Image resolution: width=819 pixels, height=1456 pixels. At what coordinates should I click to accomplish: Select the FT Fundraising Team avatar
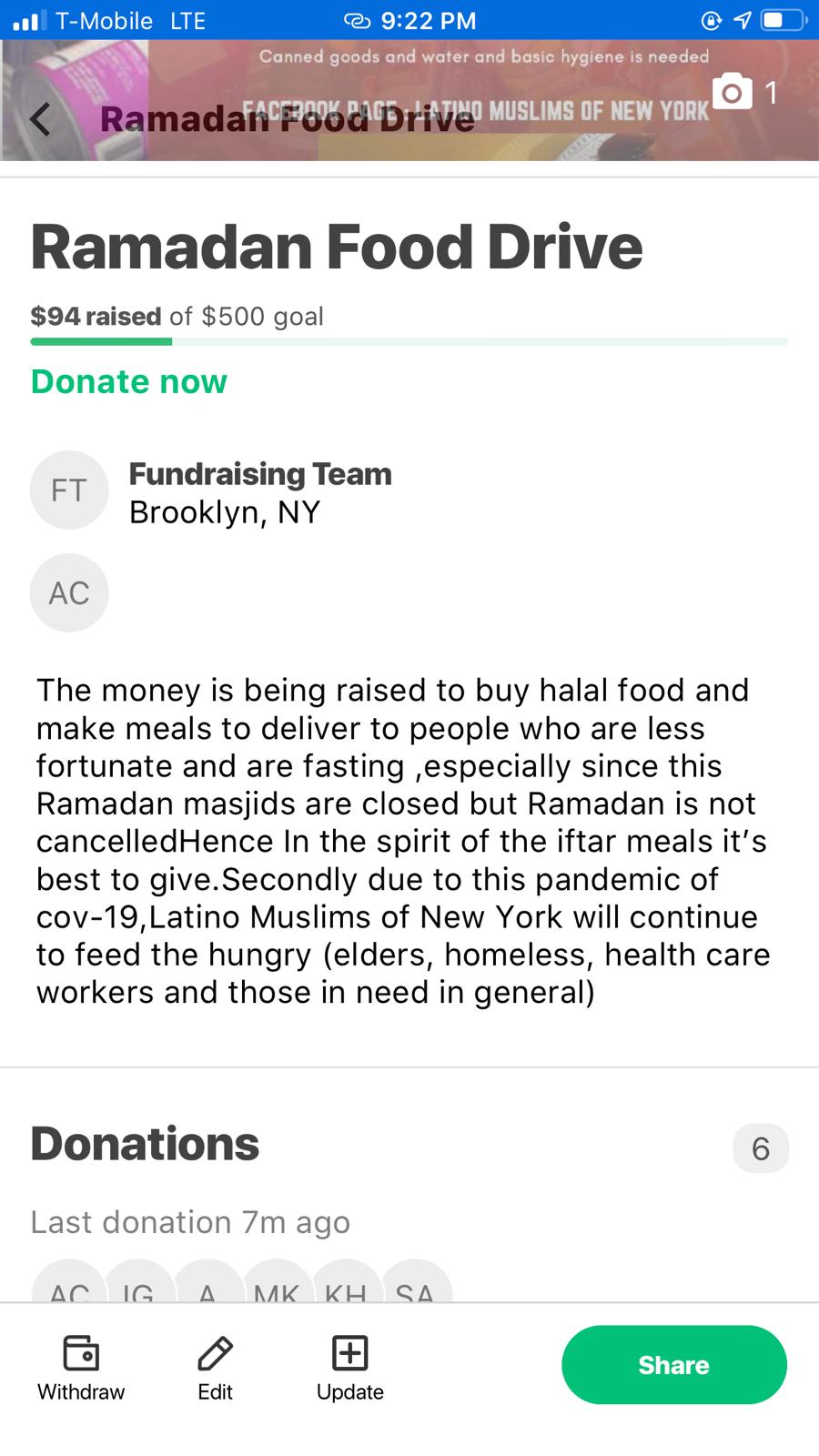click(x=69, y=490)
